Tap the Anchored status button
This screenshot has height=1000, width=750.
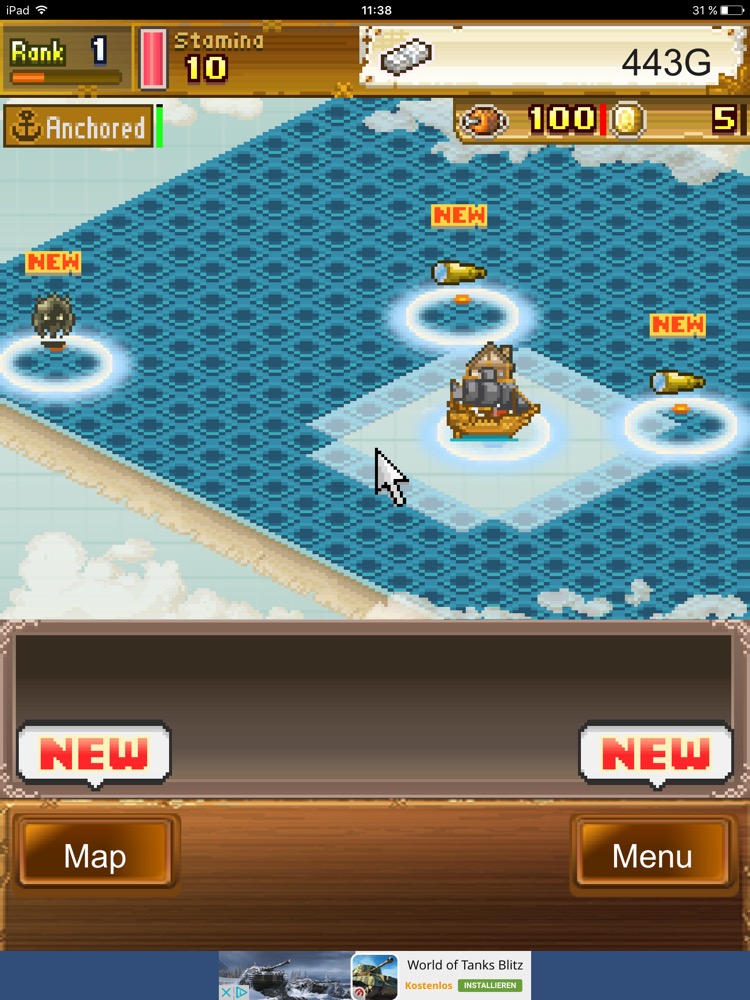(x=80, y=128)
